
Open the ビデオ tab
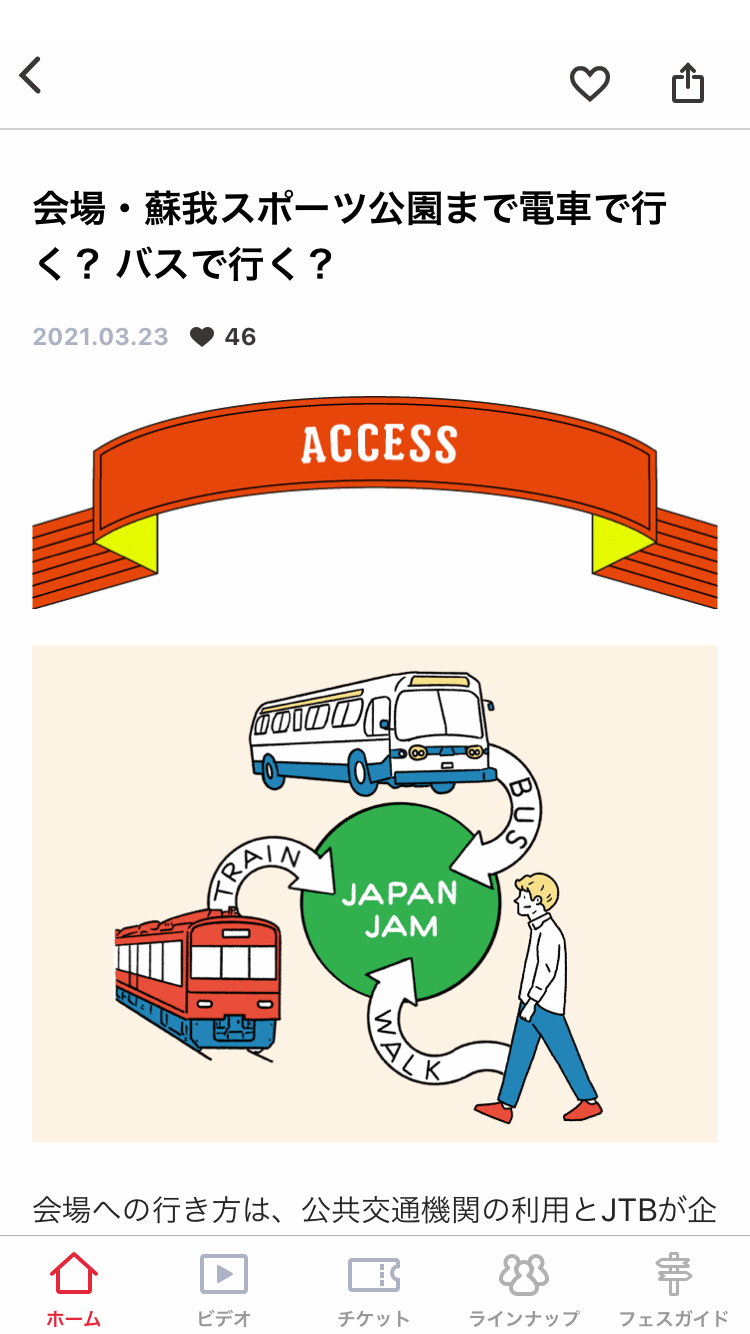point(223,1288)
